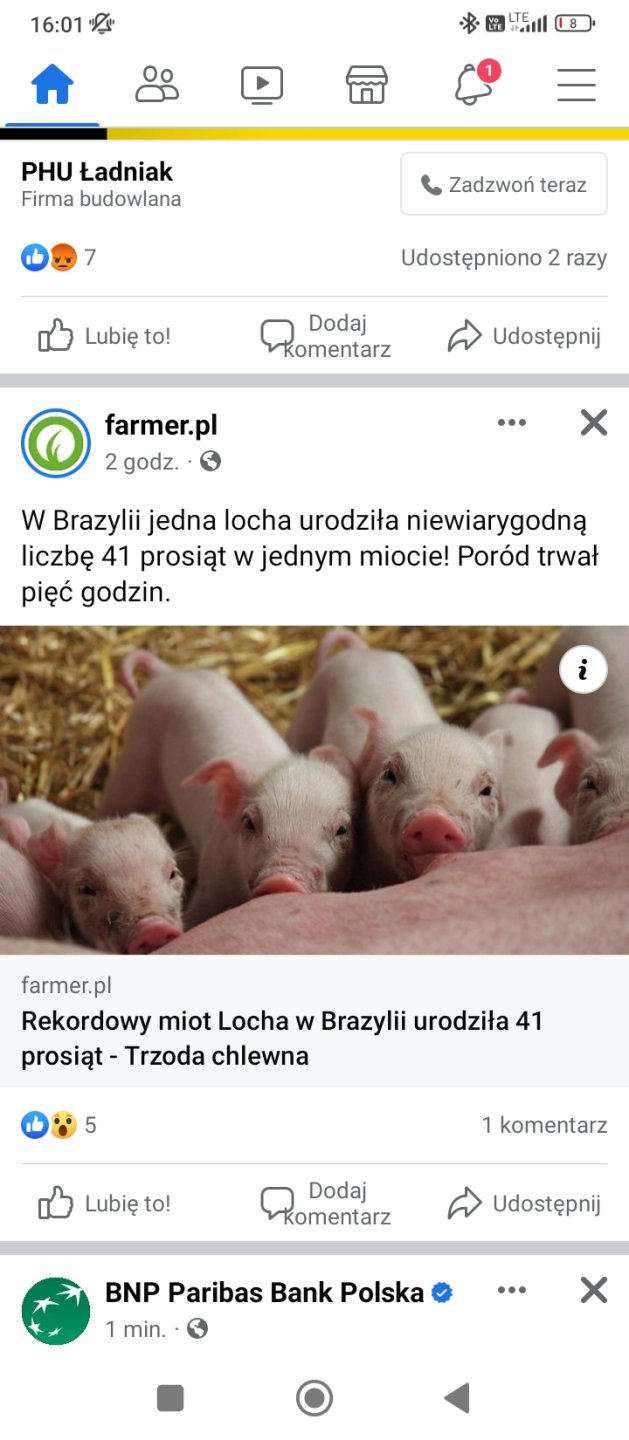Open the Rekordowy miot article link

pyautogui.click(x=282, y=1038)
